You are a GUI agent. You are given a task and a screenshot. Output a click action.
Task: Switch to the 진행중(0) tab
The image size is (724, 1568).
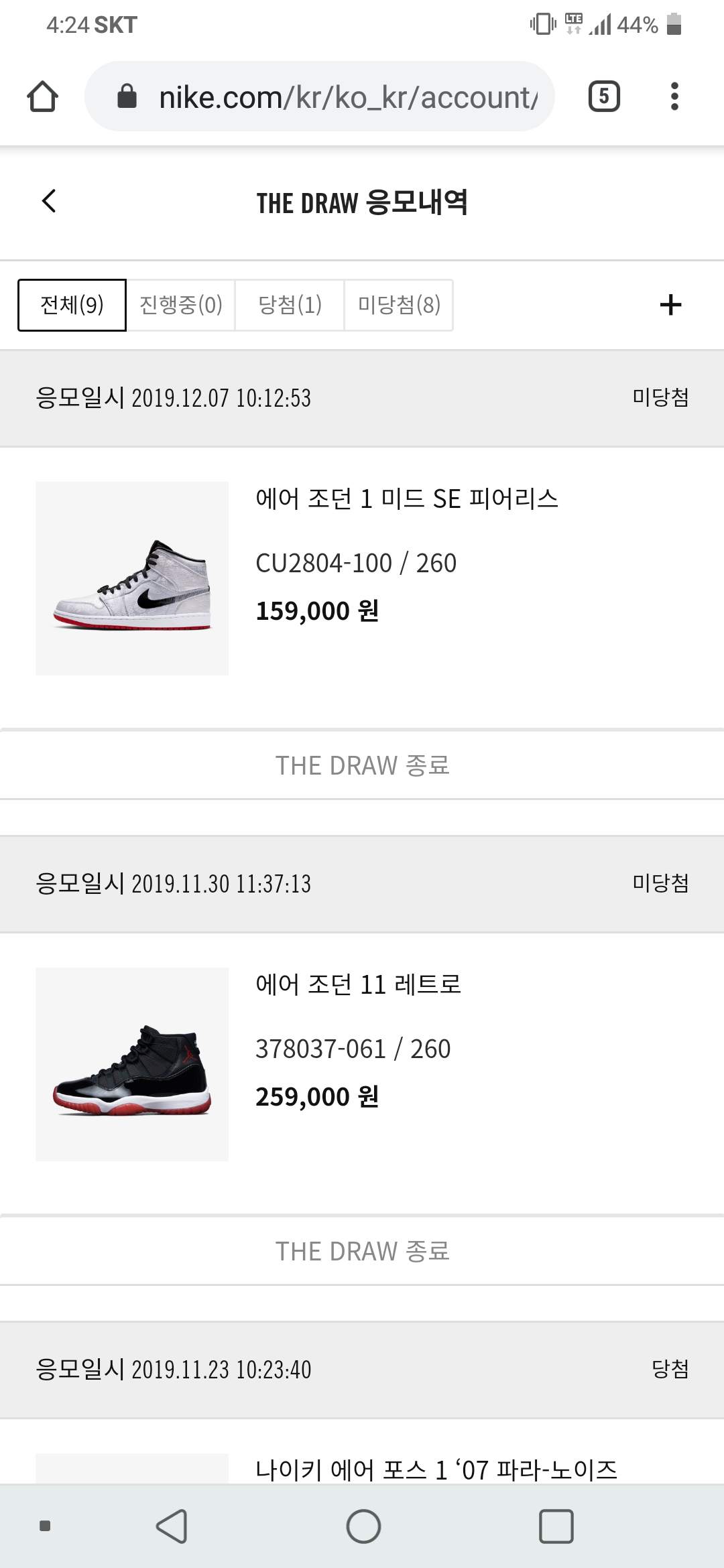(181, 305)
